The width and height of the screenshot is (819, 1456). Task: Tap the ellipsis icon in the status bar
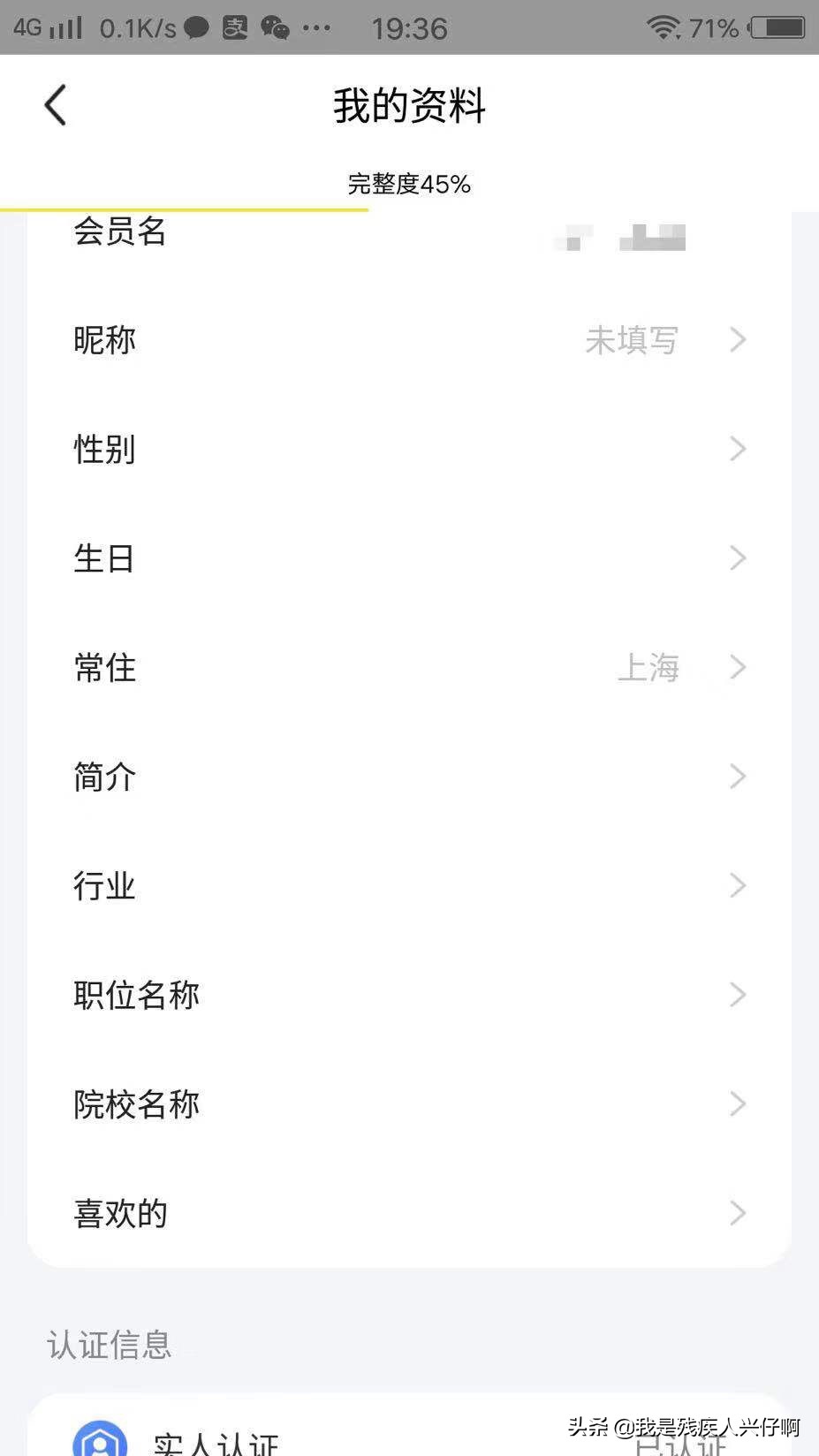[x=318, y=29]
